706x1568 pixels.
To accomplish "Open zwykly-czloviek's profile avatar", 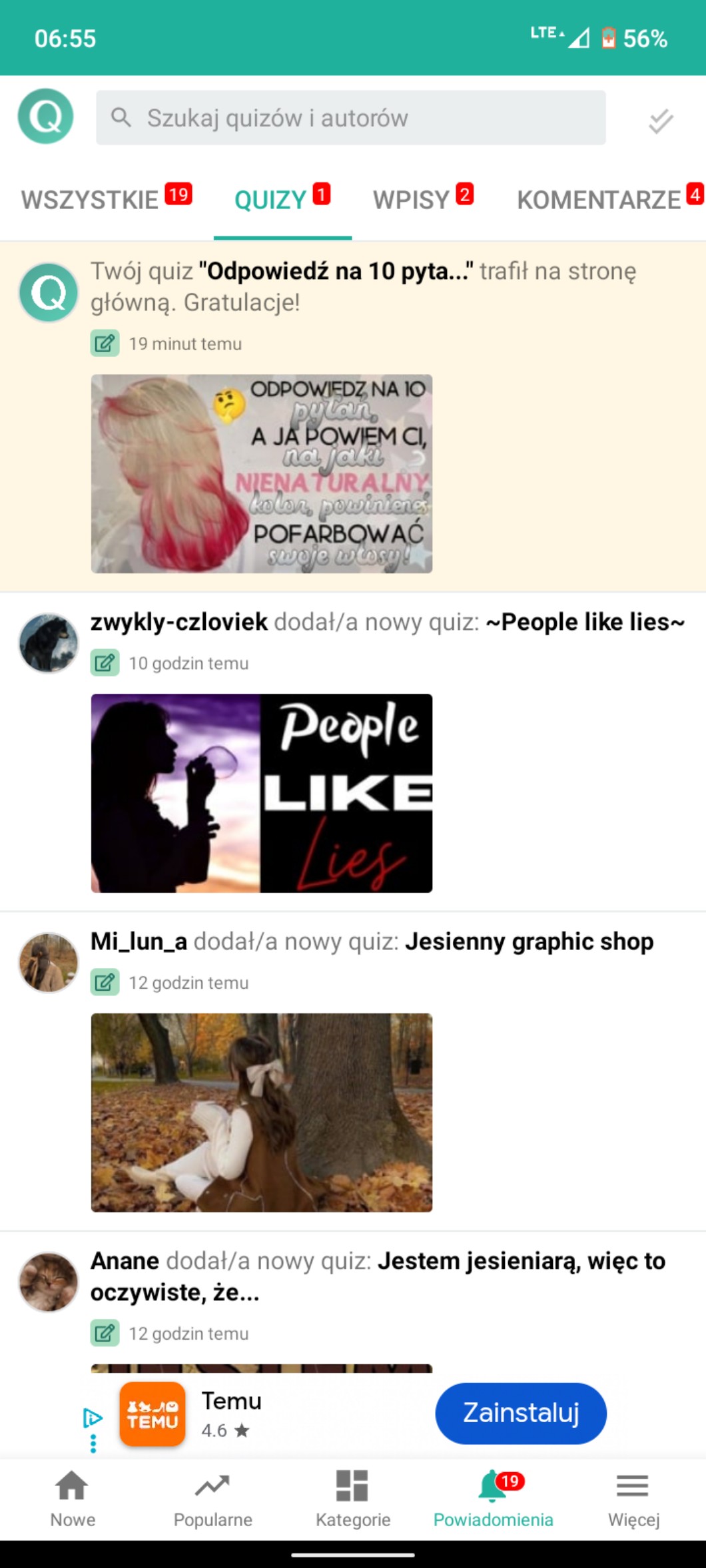I will point(49,643).
